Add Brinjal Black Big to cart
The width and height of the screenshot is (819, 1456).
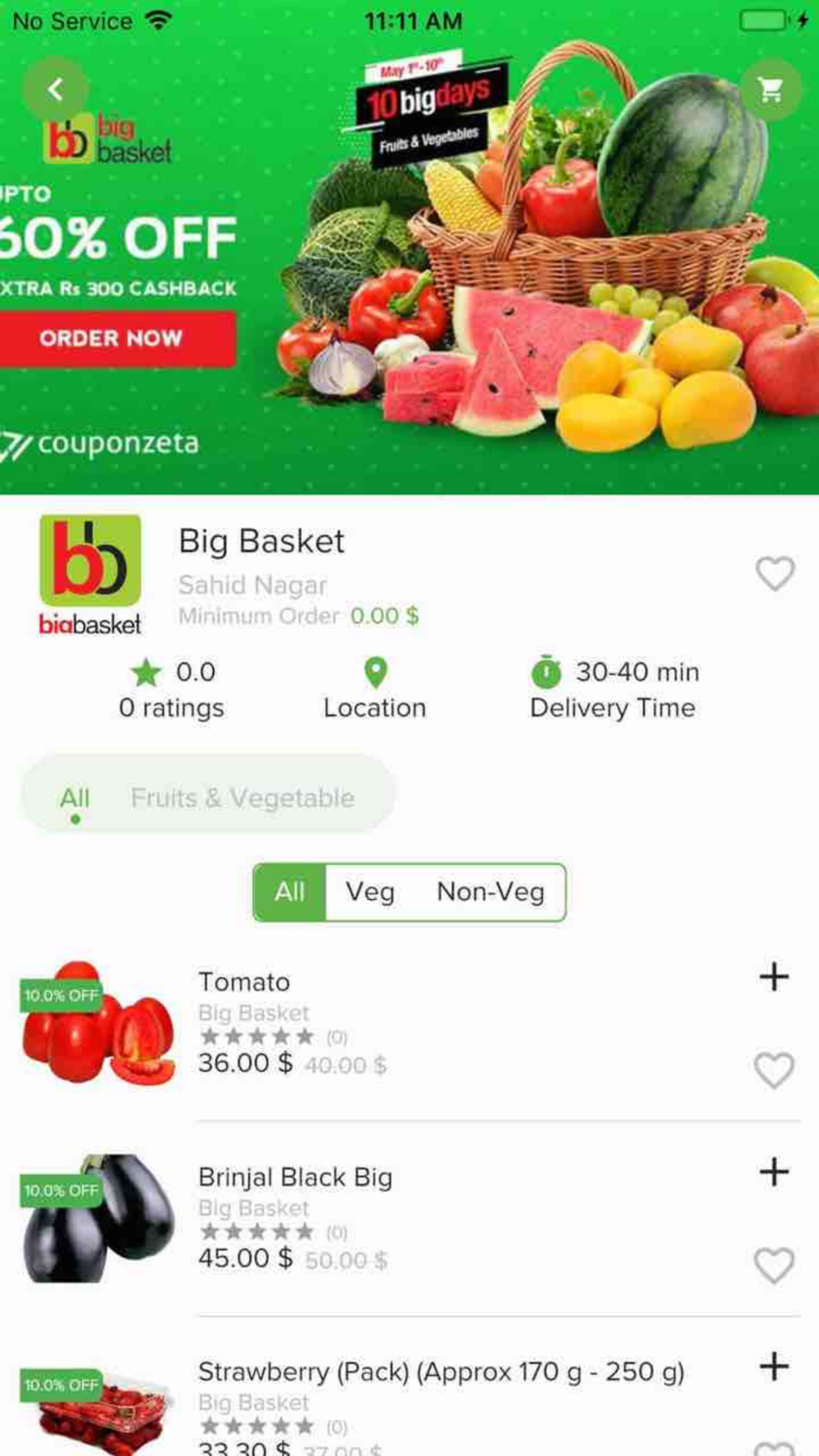(x=774, y=1172)
